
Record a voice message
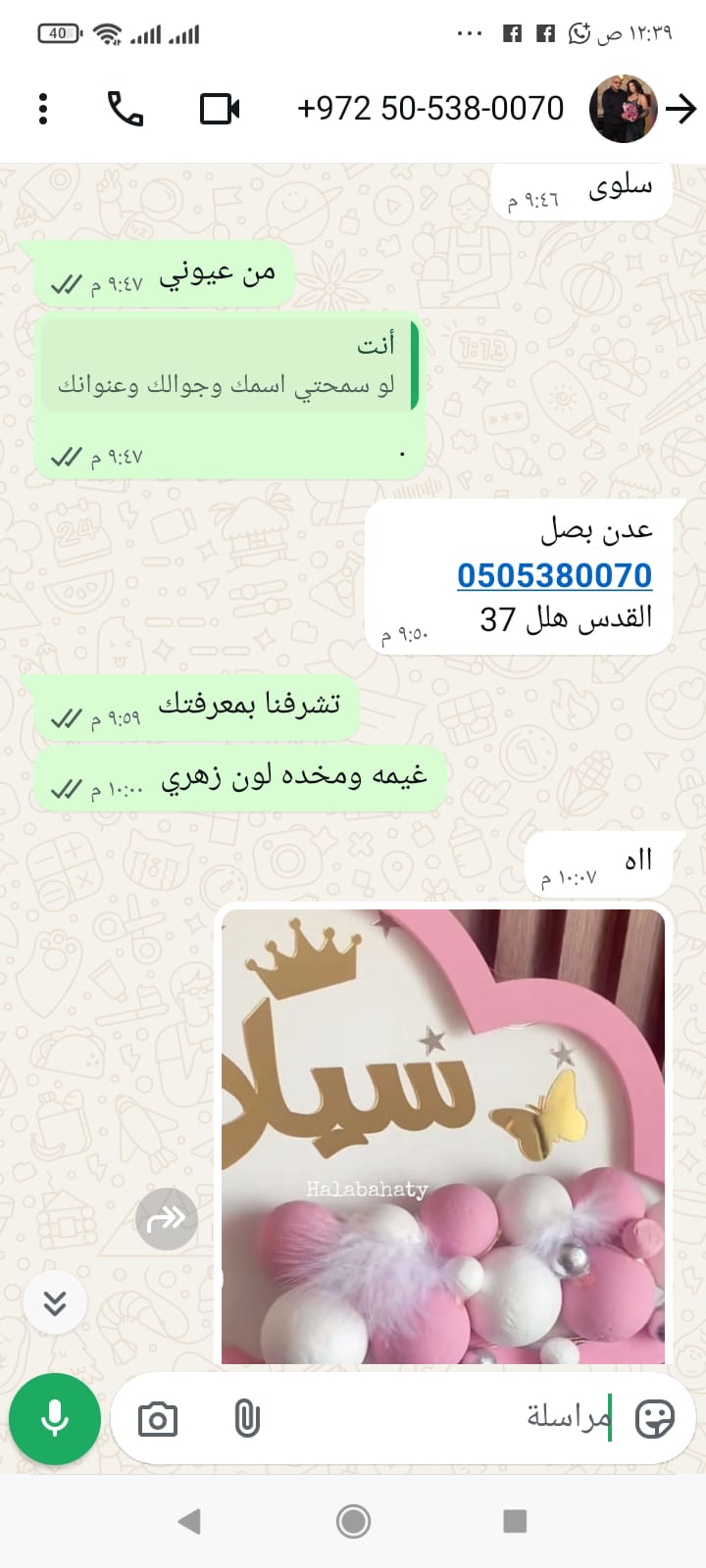(55, 1419)
